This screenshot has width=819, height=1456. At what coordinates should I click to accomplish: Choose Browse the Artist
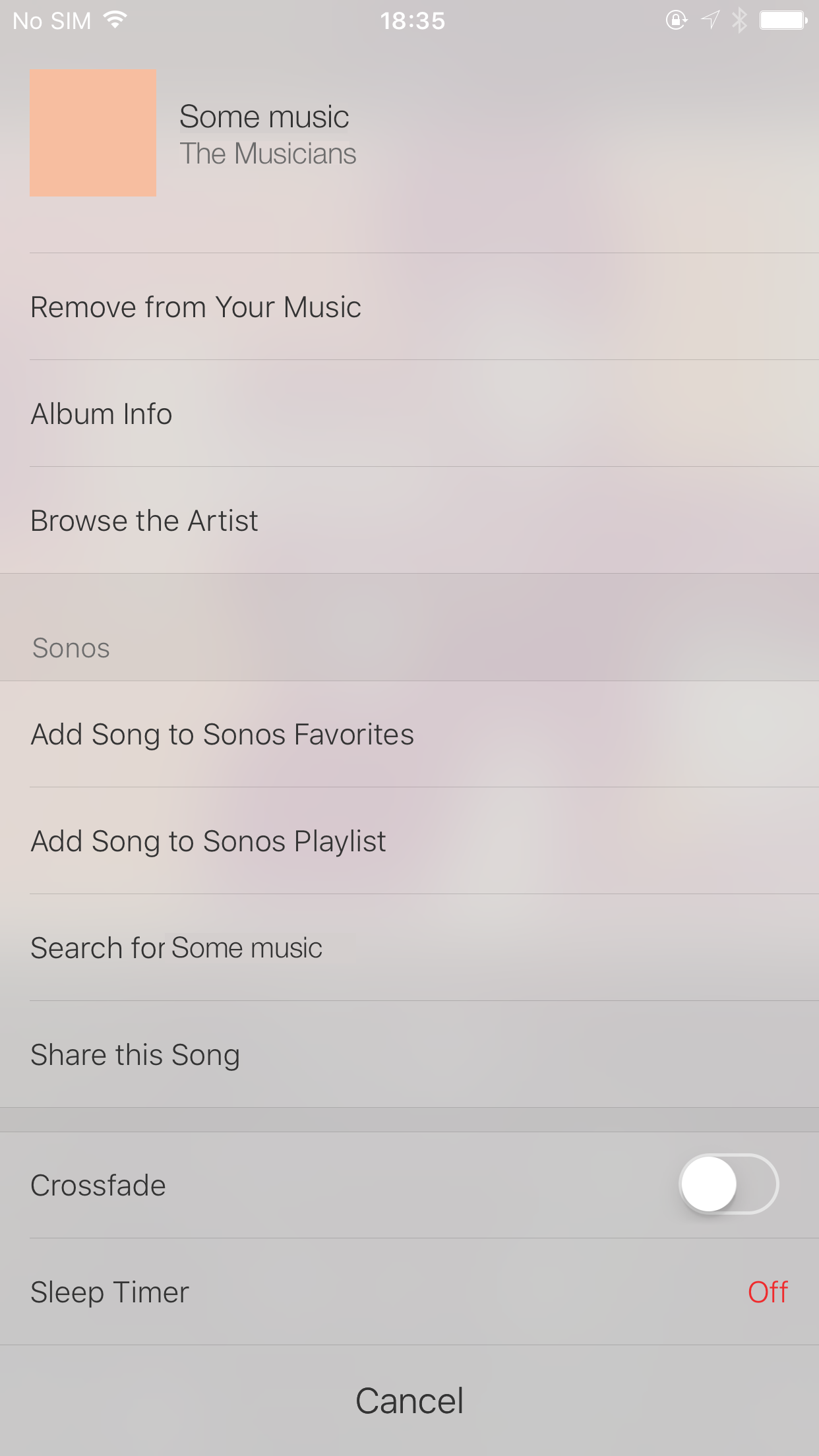[x=409, y=520]
